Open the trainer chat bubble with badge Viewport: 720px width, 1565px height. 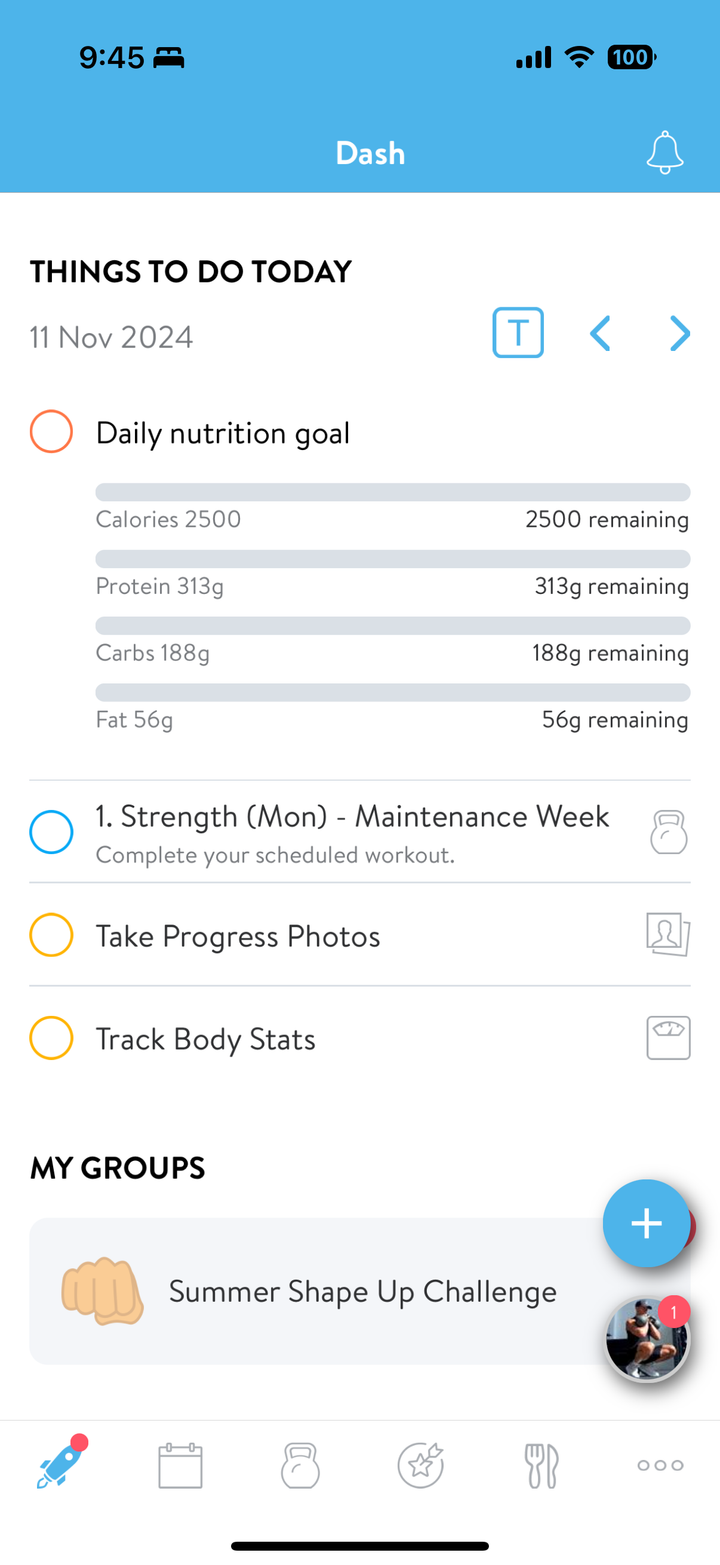coord(648,1340)
